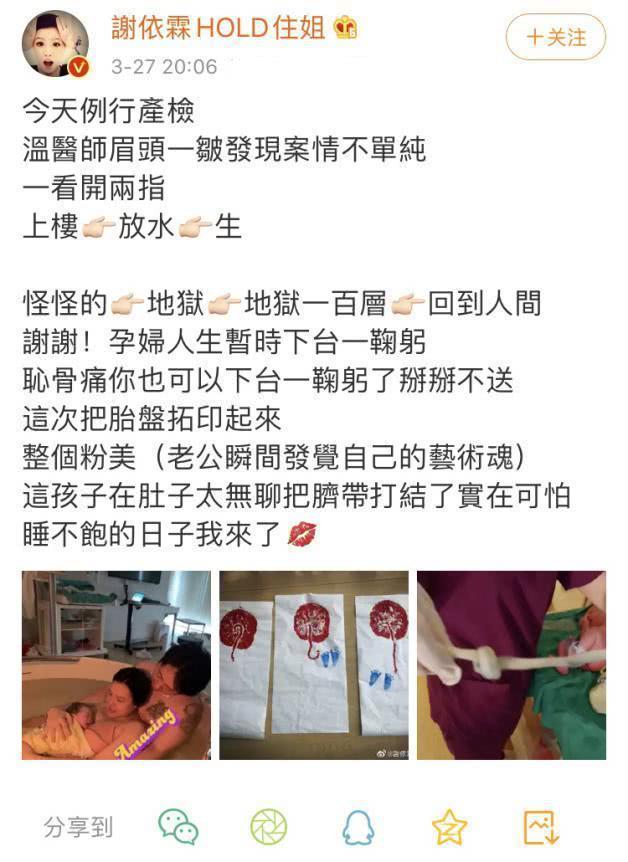Open the knotted umbilical cord photo
The height and width of the screenshot is (862, 628).
[x=511, y=665]
